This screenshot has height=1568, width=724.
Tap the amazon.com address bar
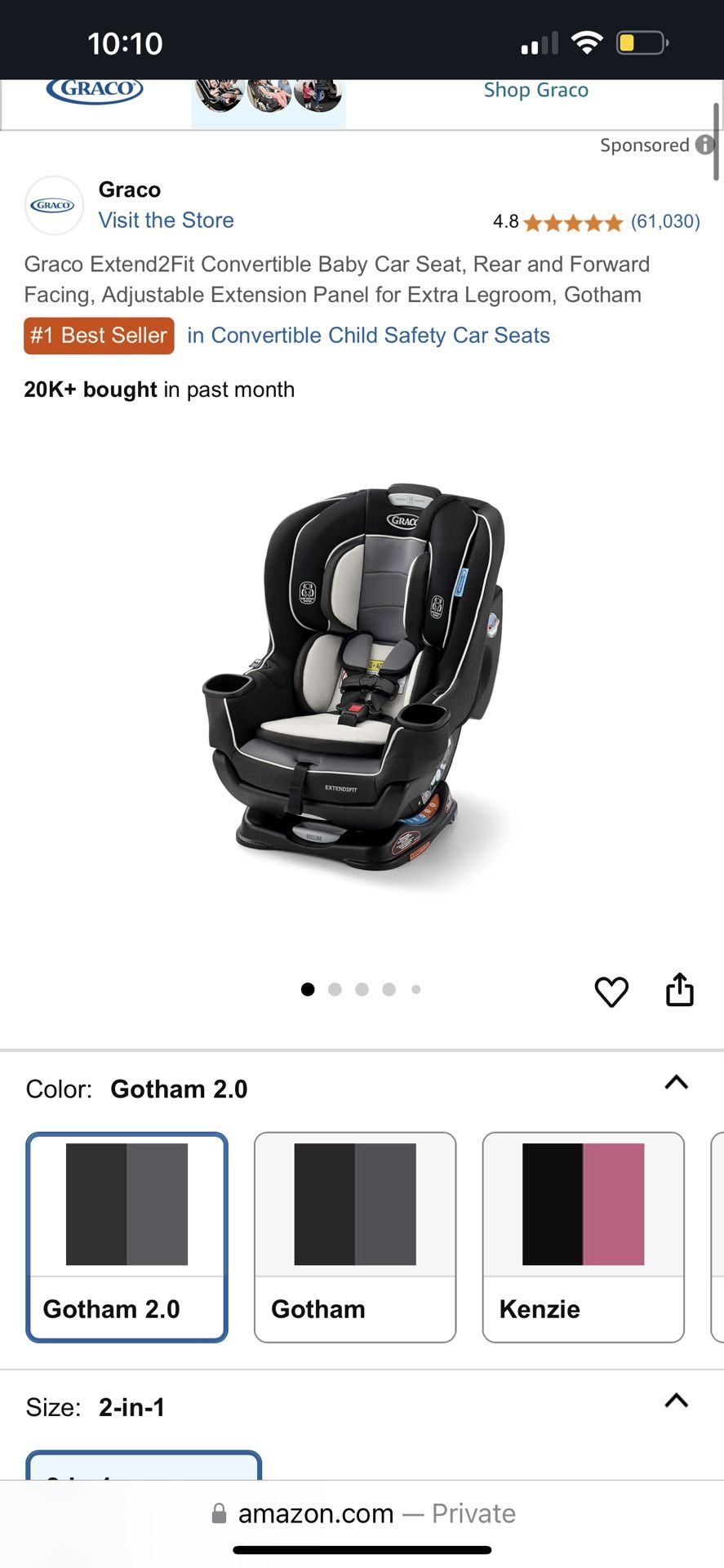(362, 1513)
